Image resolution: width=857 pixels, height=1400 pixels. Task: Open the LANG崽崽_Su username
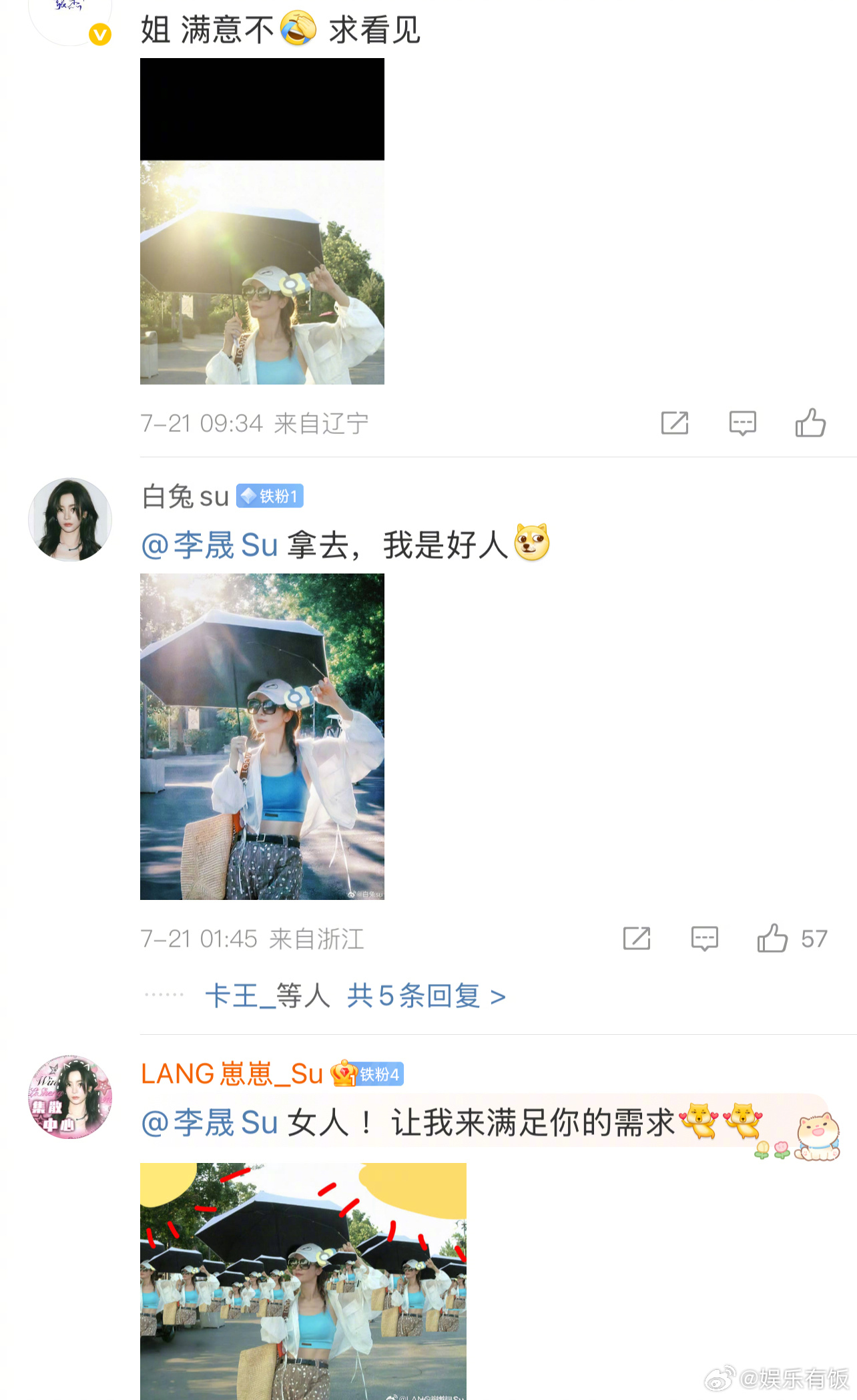coord(232,1074)
